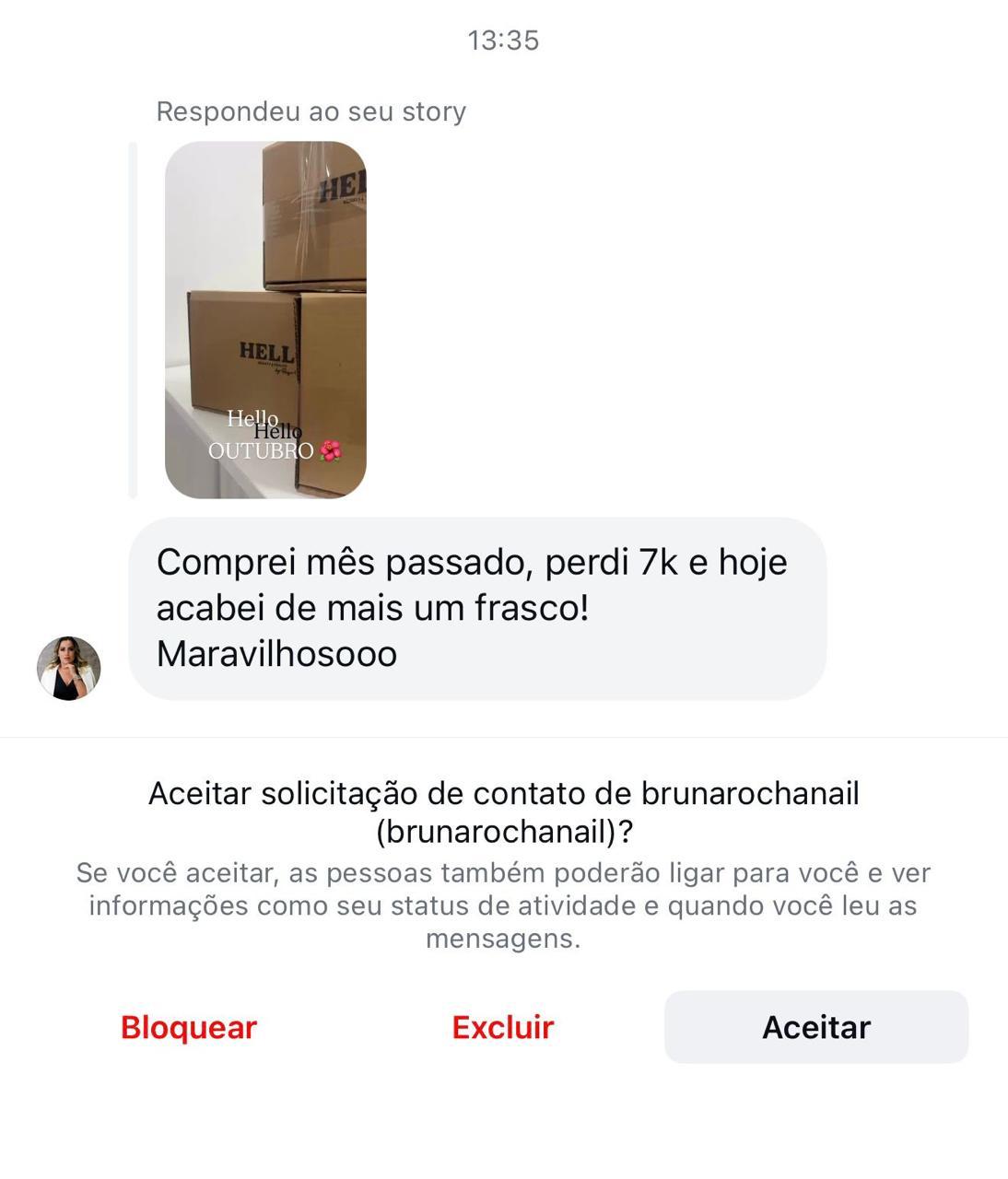Open the sender's profile picture

(x=68, y=668)
